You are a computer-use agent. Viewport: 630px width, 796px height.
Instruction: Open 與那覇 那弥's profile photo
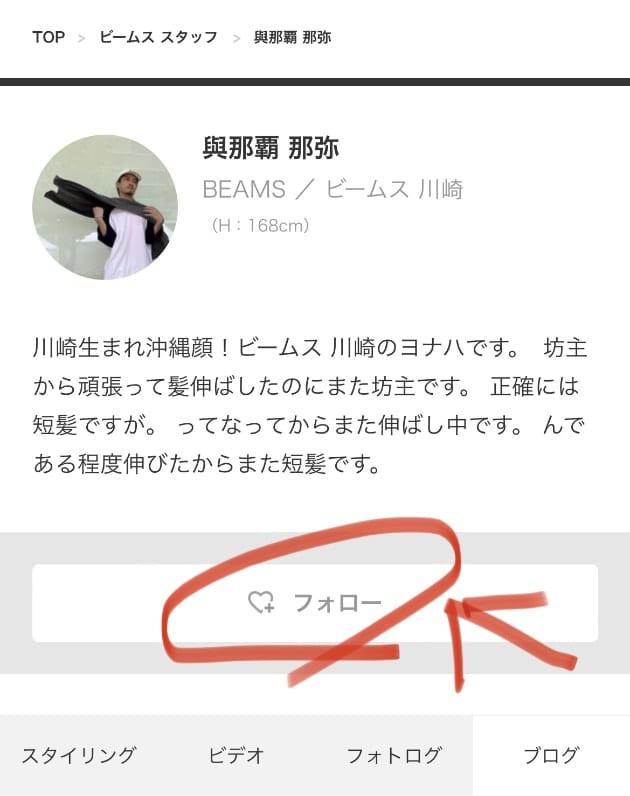point(105,207)
